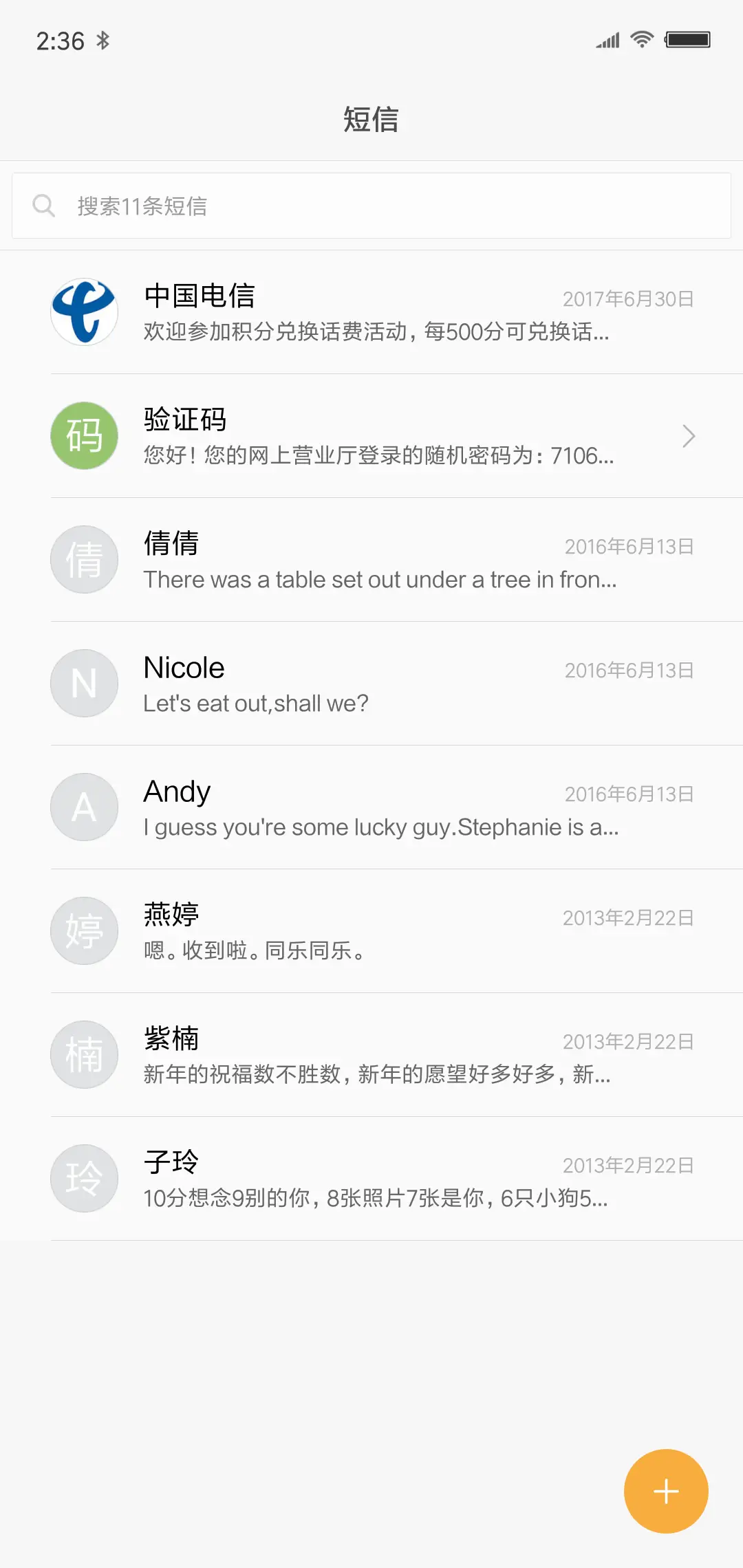Click the 短信 title at top

point(371,119)
